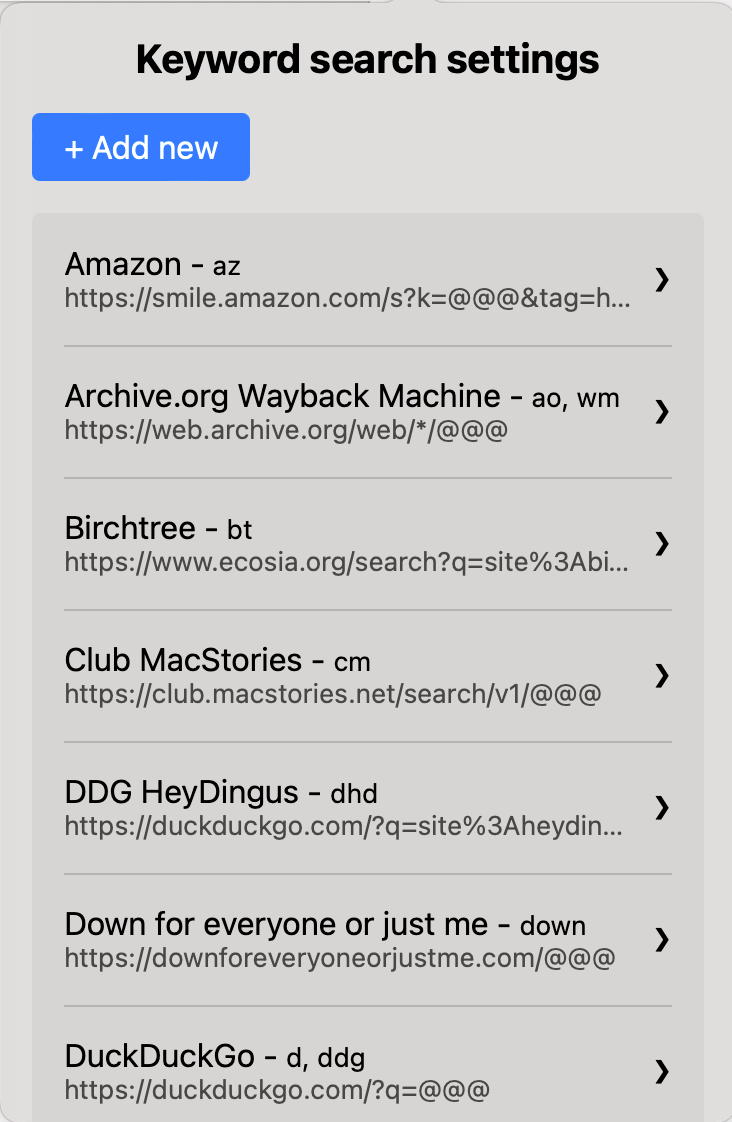
Task: Add a new keyword search
Action: (141, 148)
